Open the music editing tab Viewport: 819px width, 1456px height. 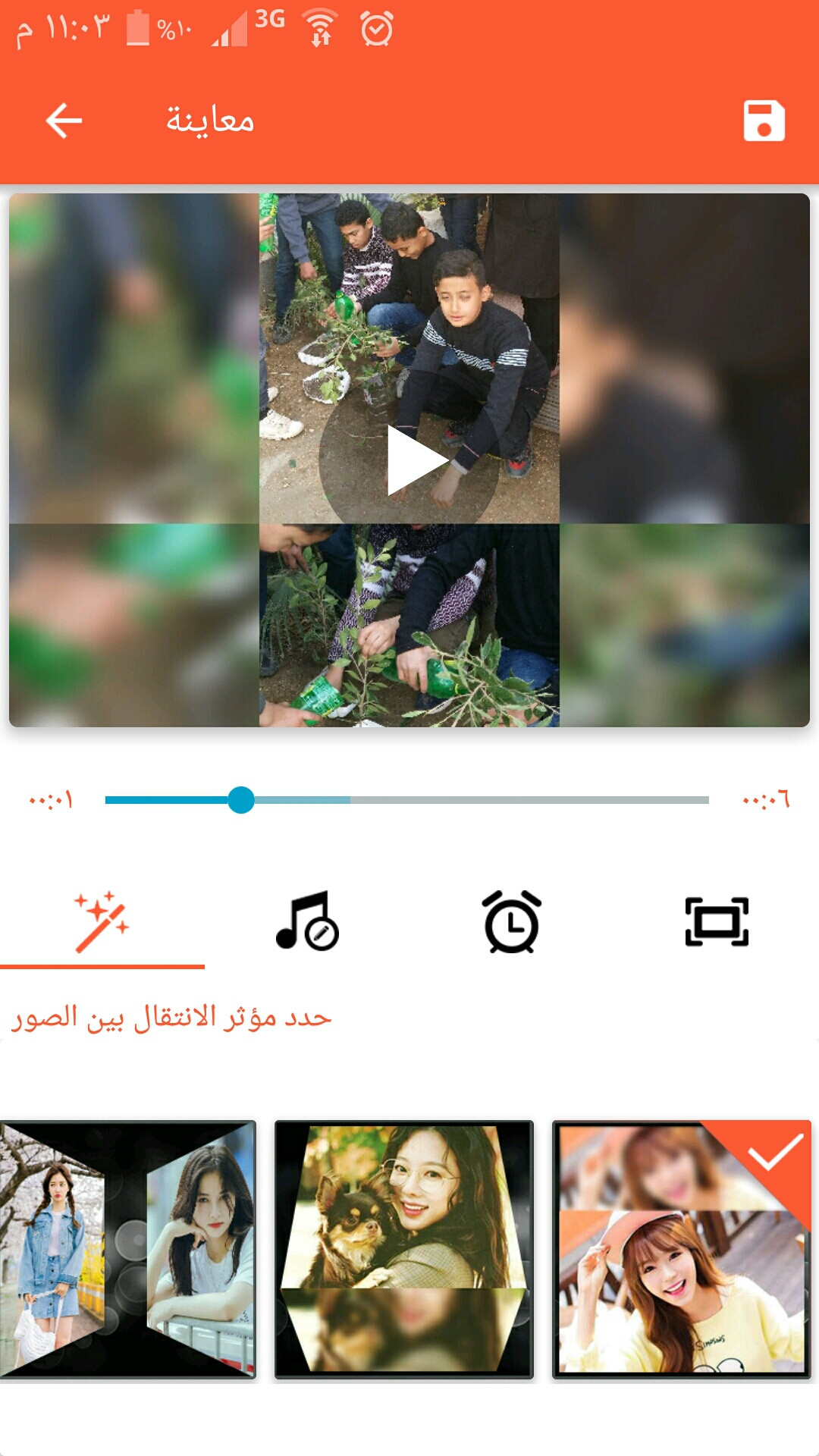click(x=307, y=922)
